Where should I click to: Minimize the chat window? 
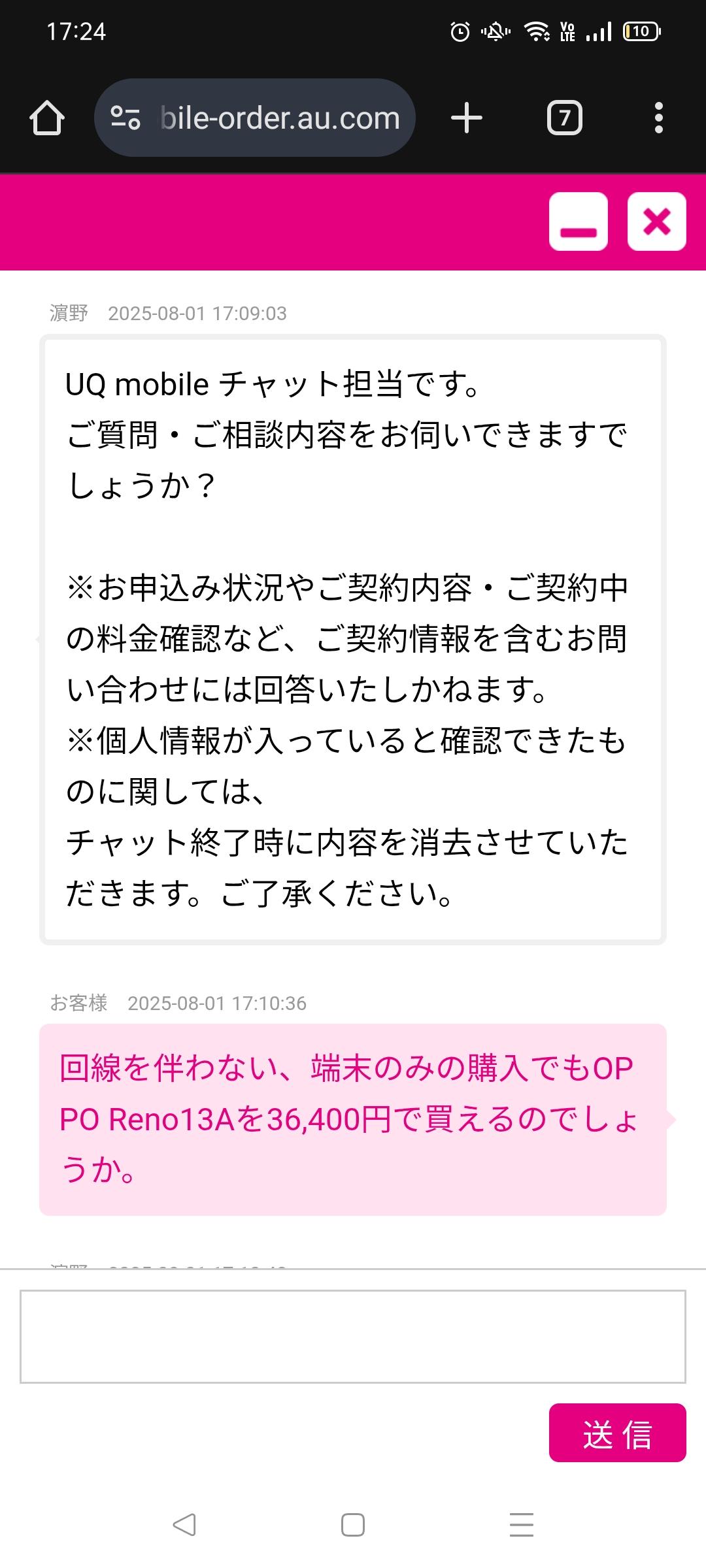click(579, 221)
